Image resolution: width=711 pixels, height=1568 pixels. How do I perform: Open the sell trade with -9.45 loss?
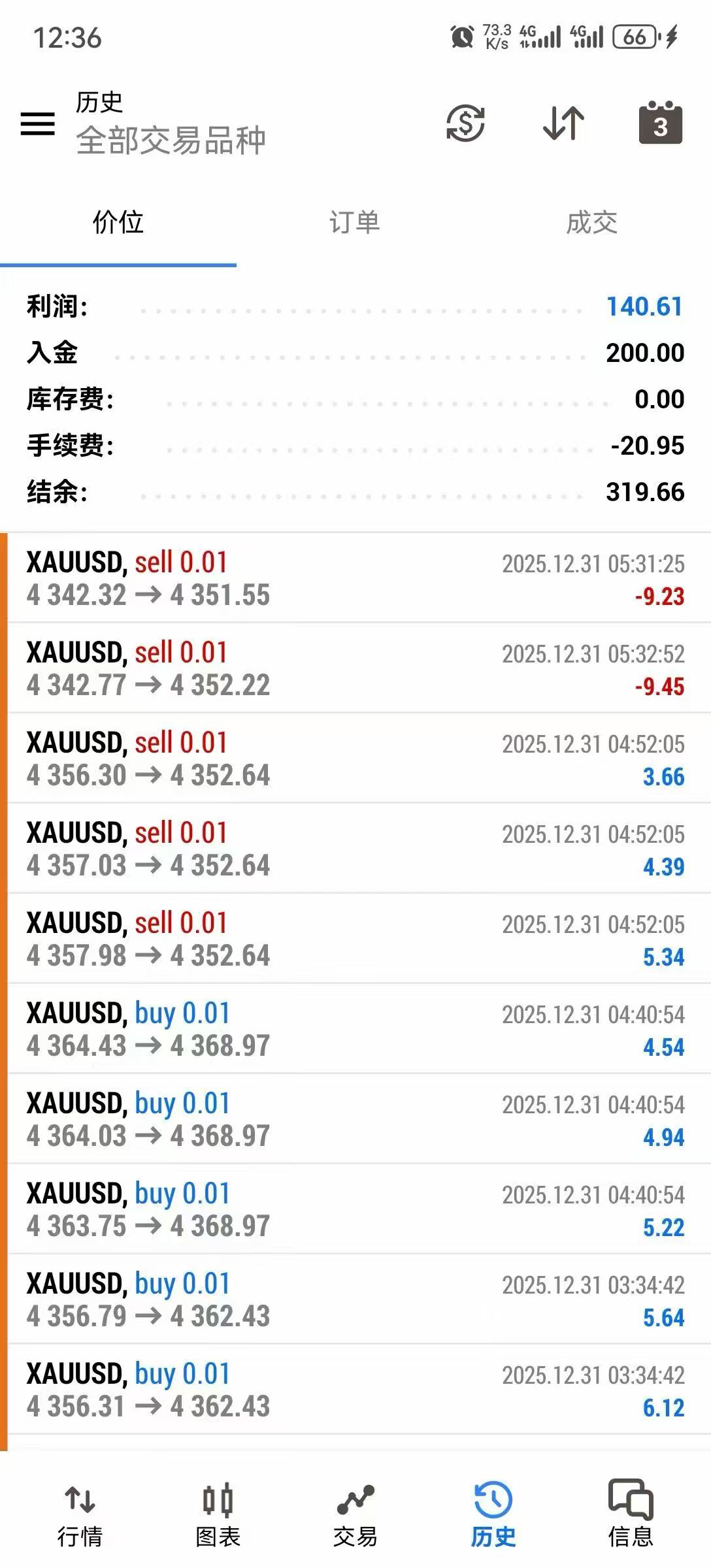point(355,669)
